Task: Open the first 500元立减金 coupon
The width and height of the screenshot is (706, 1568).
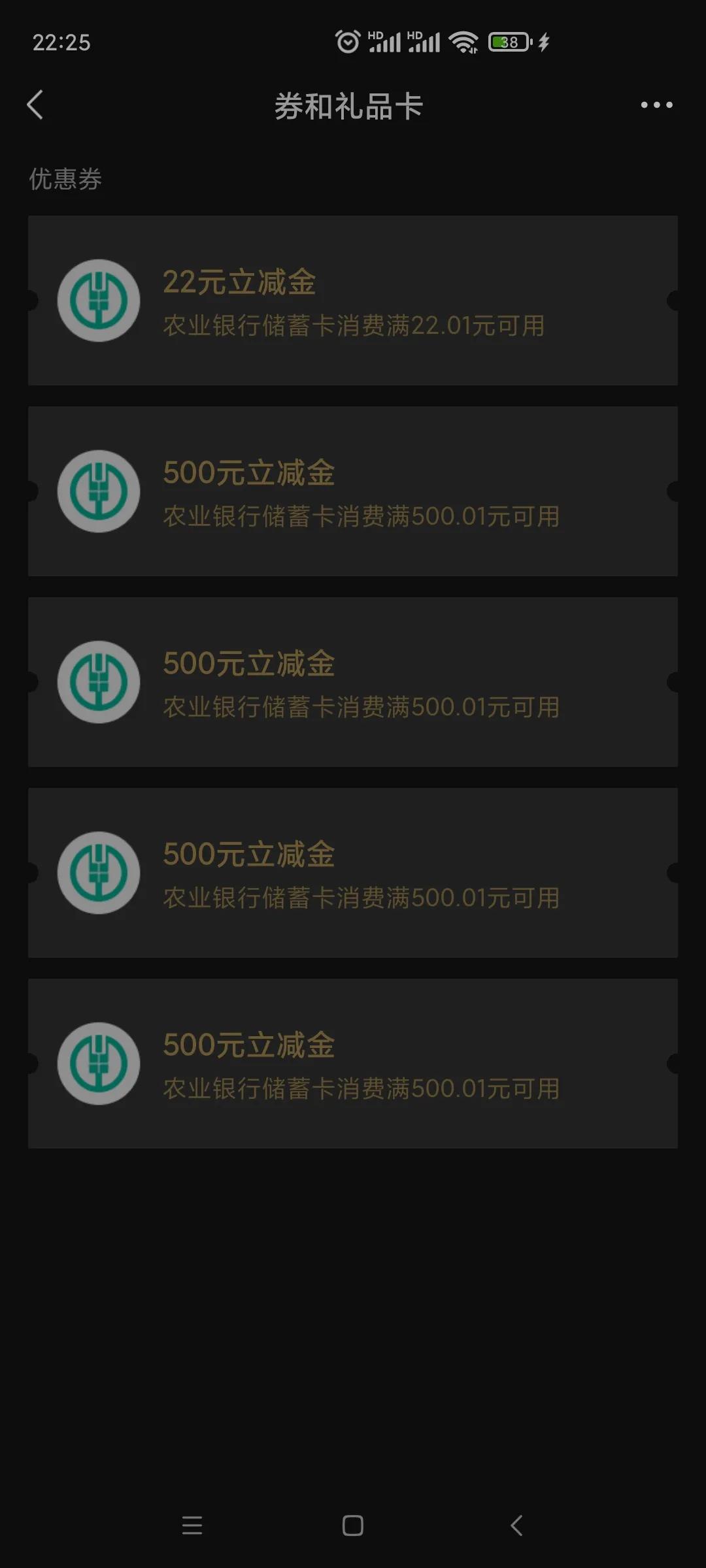Action: click(353, 492)
